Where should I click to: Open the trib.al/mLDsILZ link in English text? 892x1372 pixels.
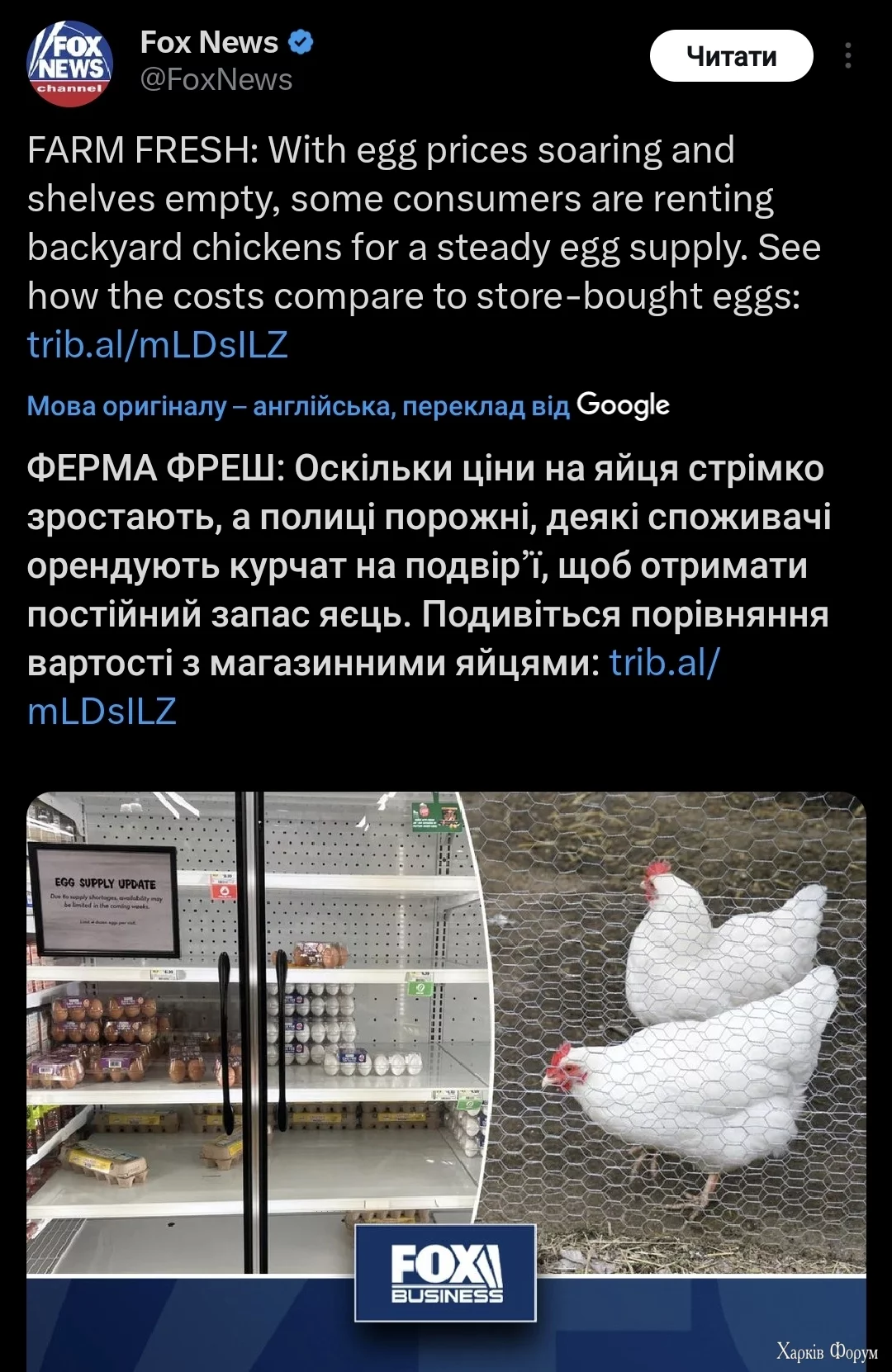(x=157, y=341)
